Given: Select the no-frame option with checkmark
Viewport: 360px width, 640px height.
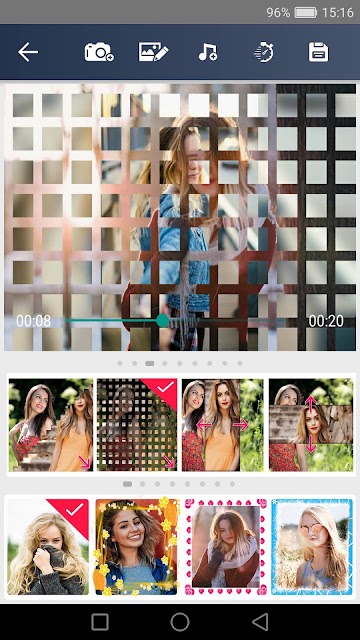Looking at the screenshot, I should (x=48, y=547).
